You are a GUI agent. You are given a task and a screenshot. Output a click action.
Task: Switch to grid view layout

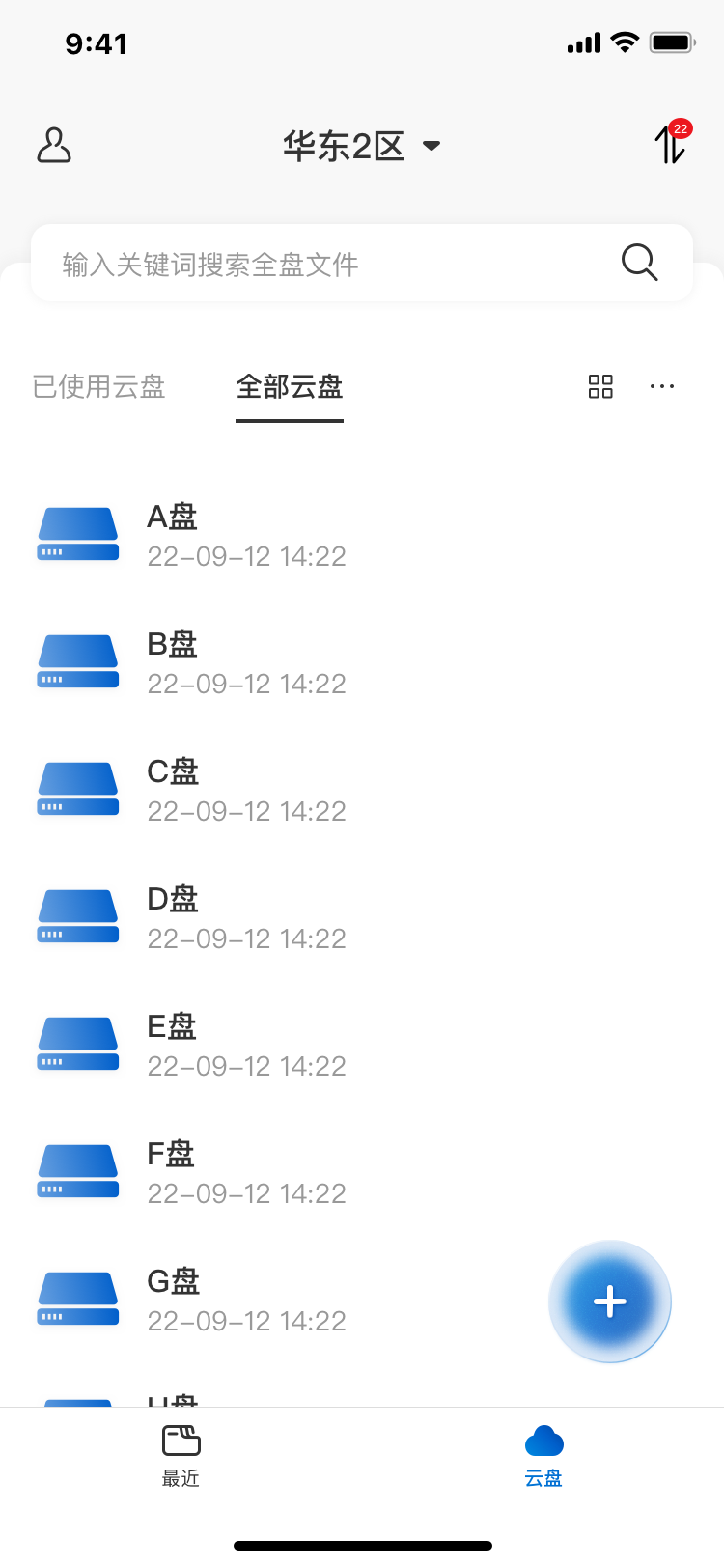(x=600, y=386)
